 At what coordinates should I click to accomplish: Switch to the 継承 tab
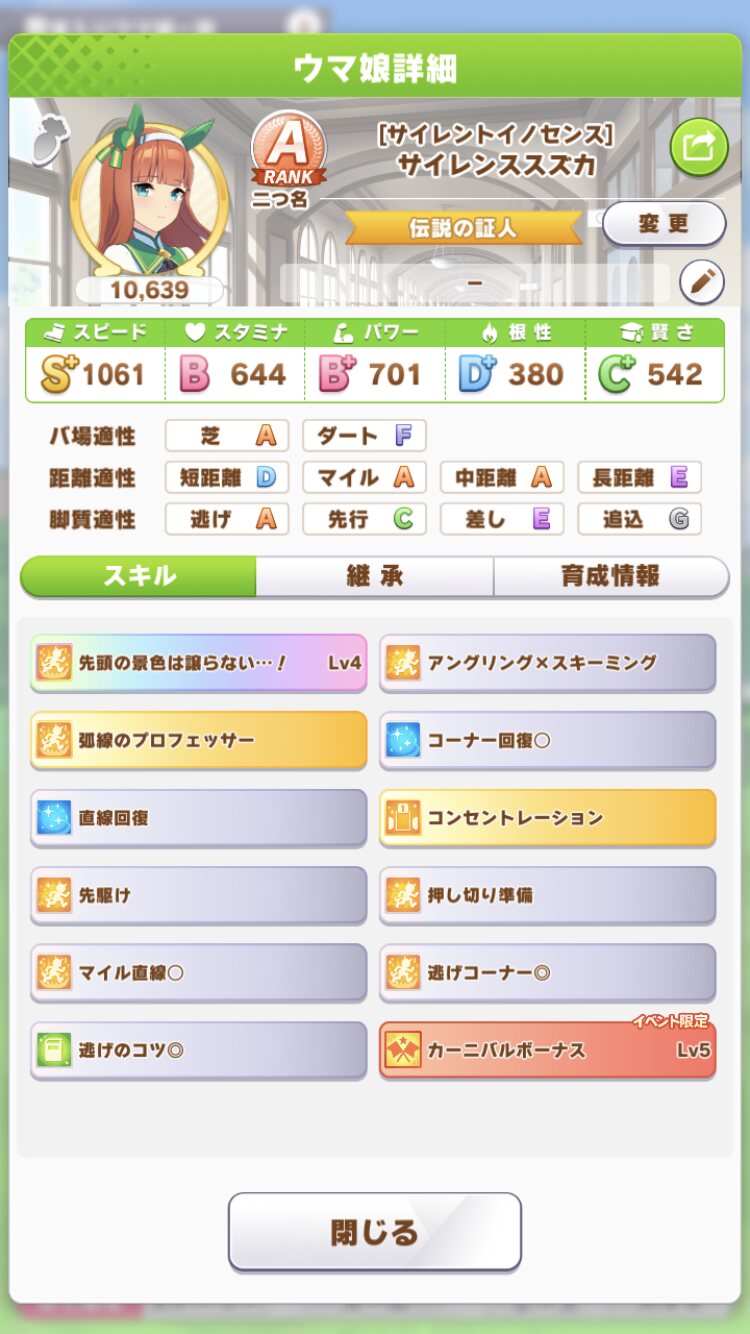(x=374, y=576)
